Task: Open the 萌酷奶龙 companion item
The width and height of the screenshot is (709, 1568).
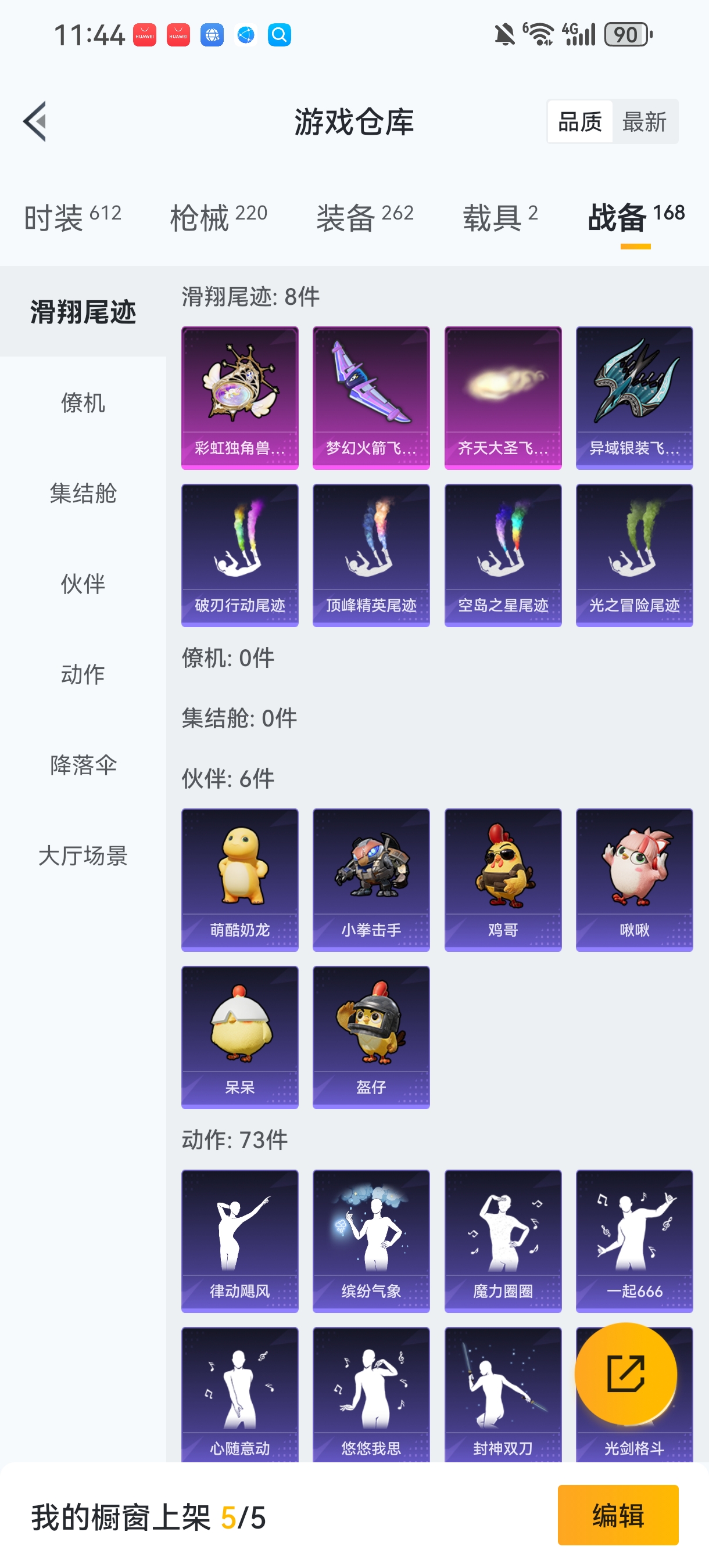Action: (x=240, y=880)
